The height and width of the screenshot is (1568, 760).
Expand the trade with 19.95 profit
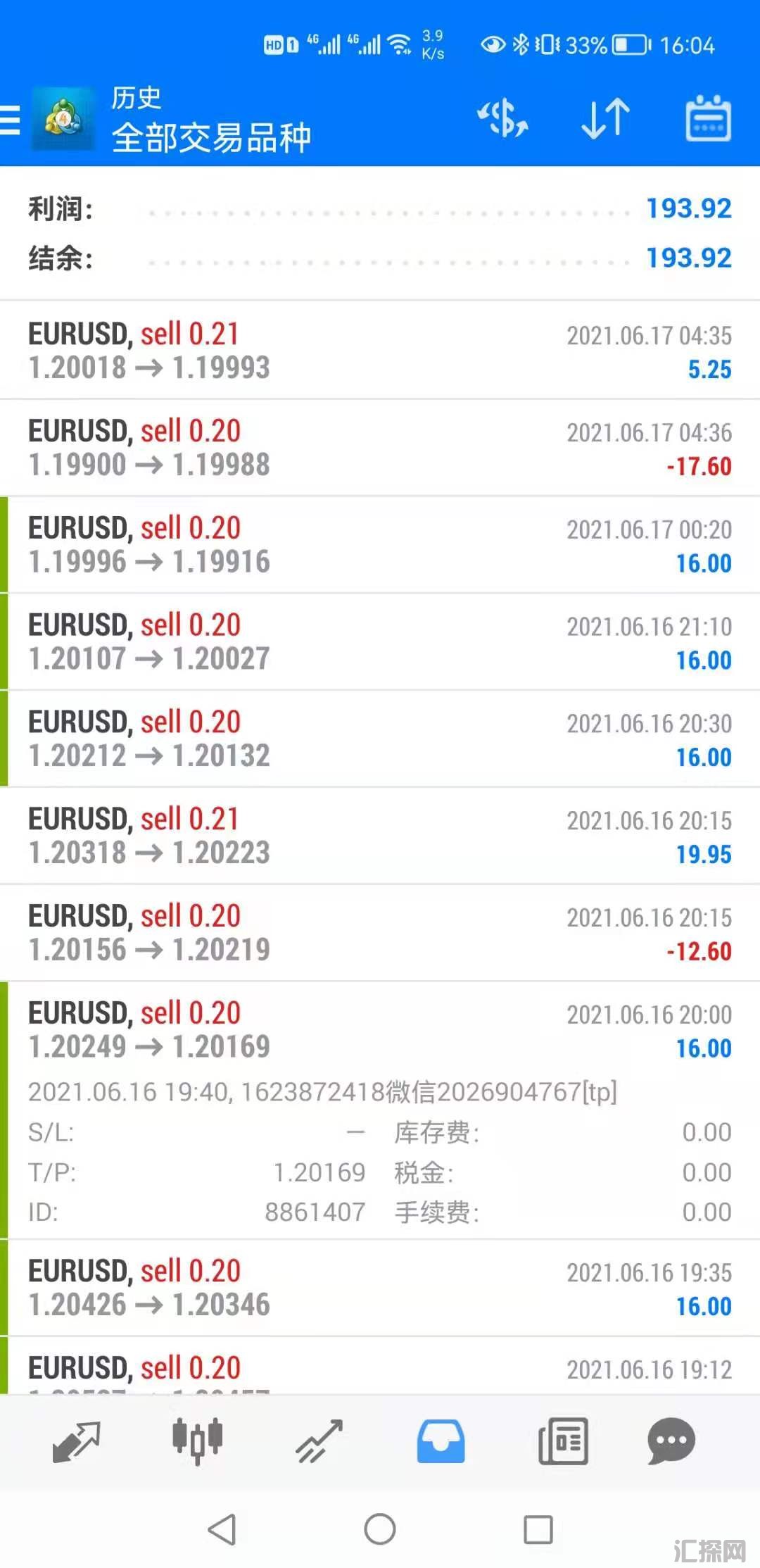point(380,836)
